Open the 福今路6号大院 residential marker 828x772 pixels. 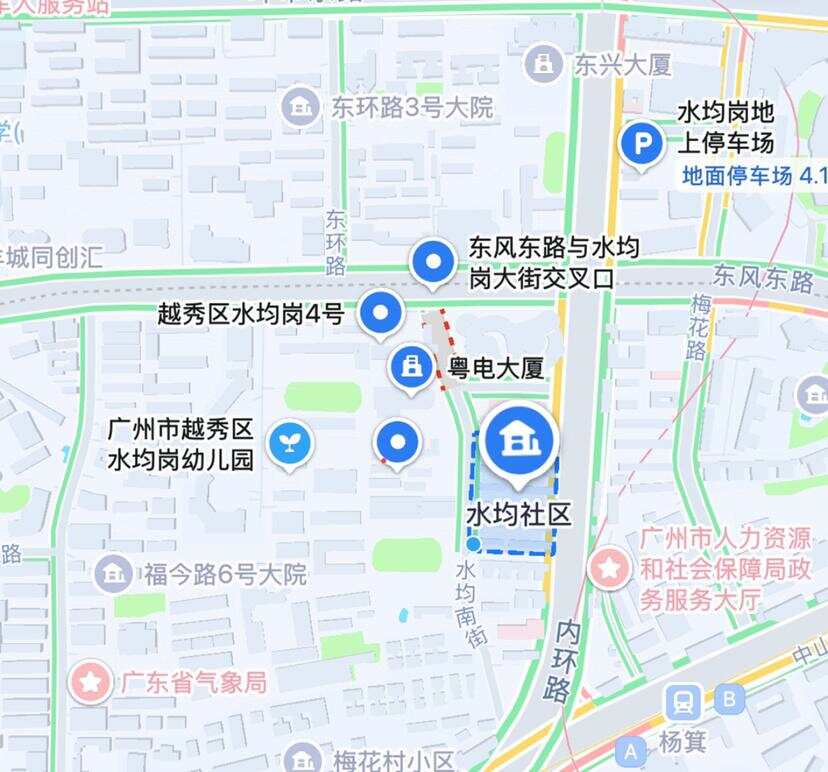pyautogui.click(x=114, y=574)
